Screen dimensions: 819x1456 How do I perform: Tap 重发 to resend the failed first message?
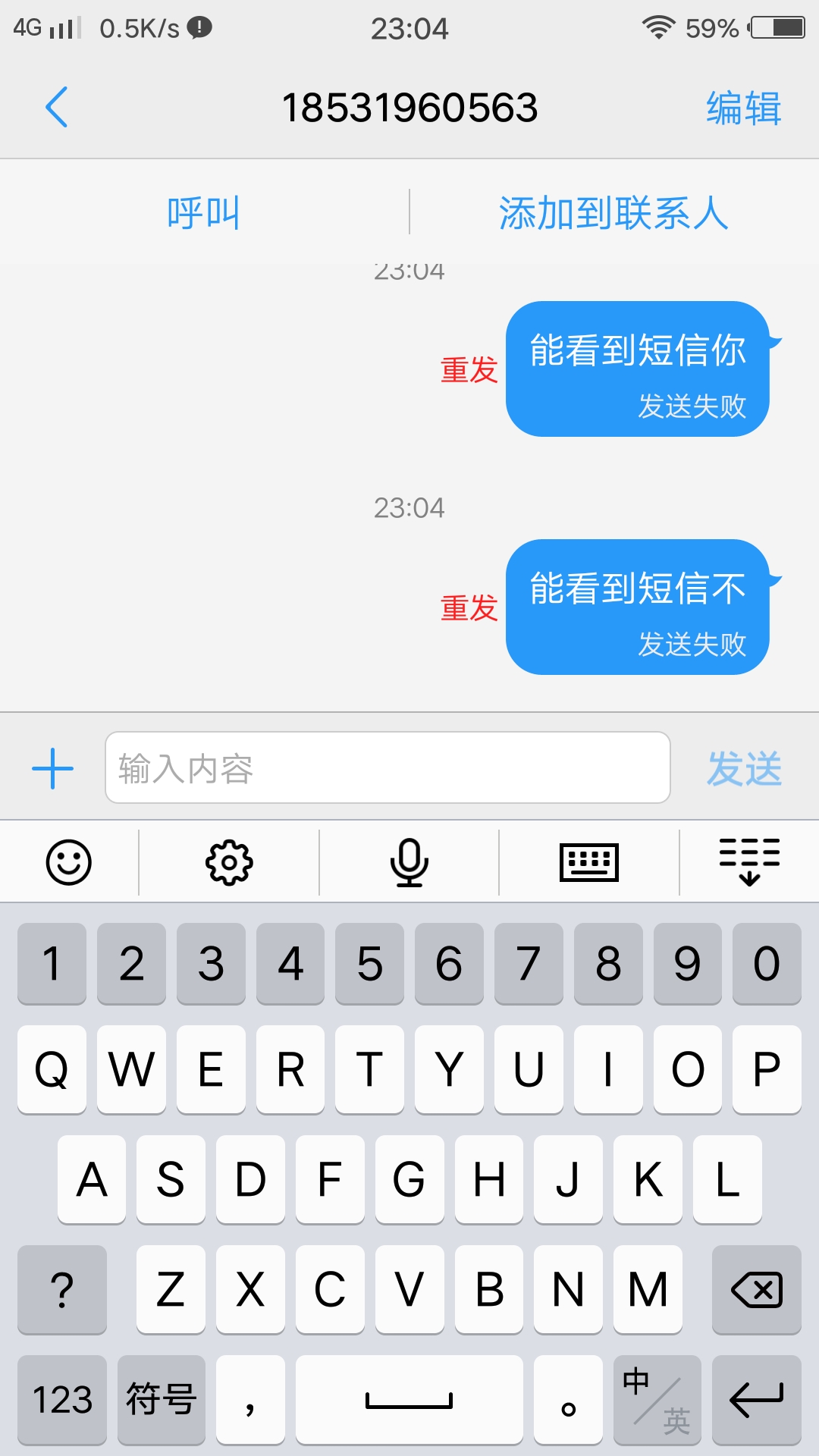469,371
